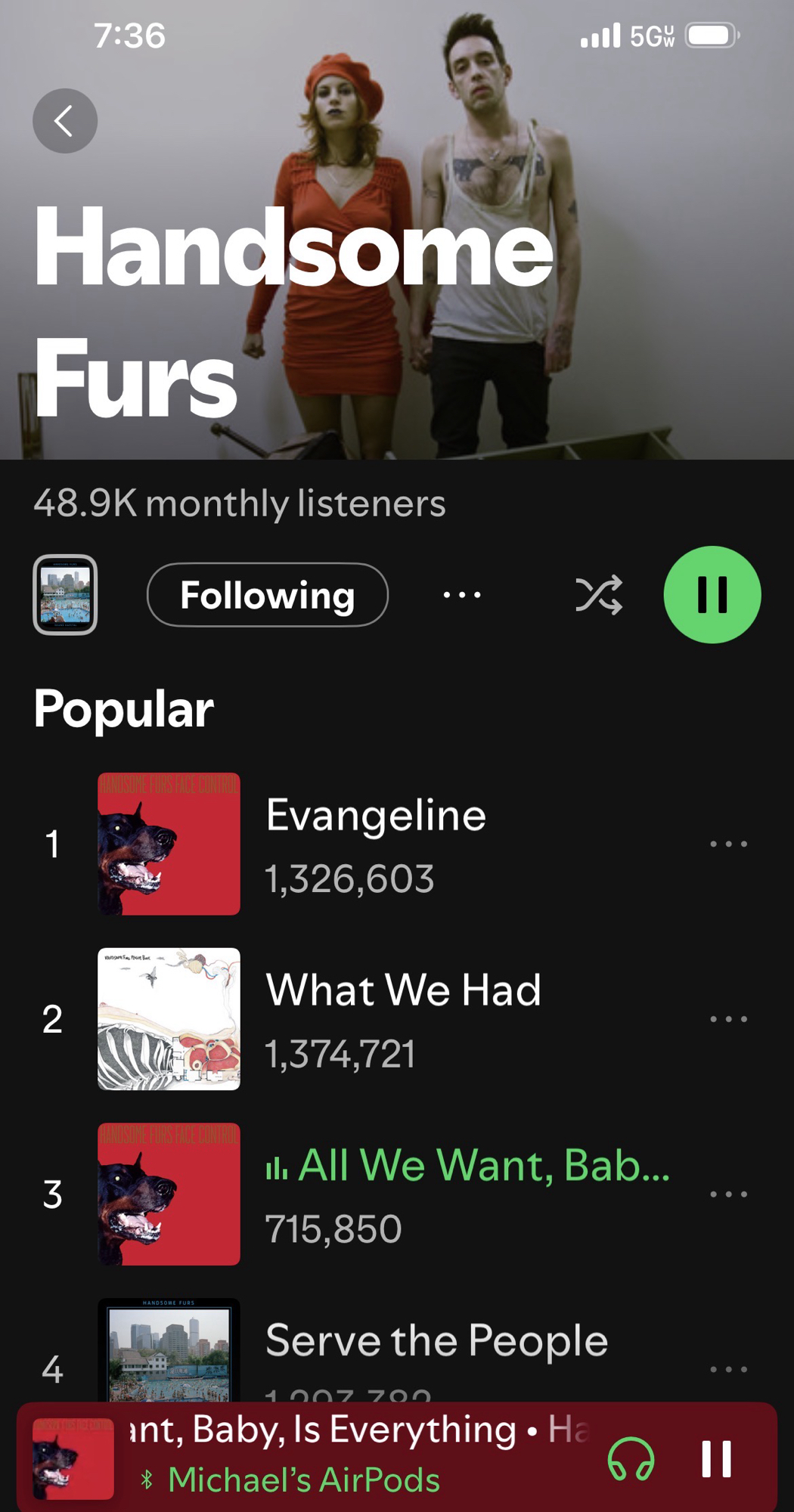Tap the Following button to unfollow

[x=267, y=595]
